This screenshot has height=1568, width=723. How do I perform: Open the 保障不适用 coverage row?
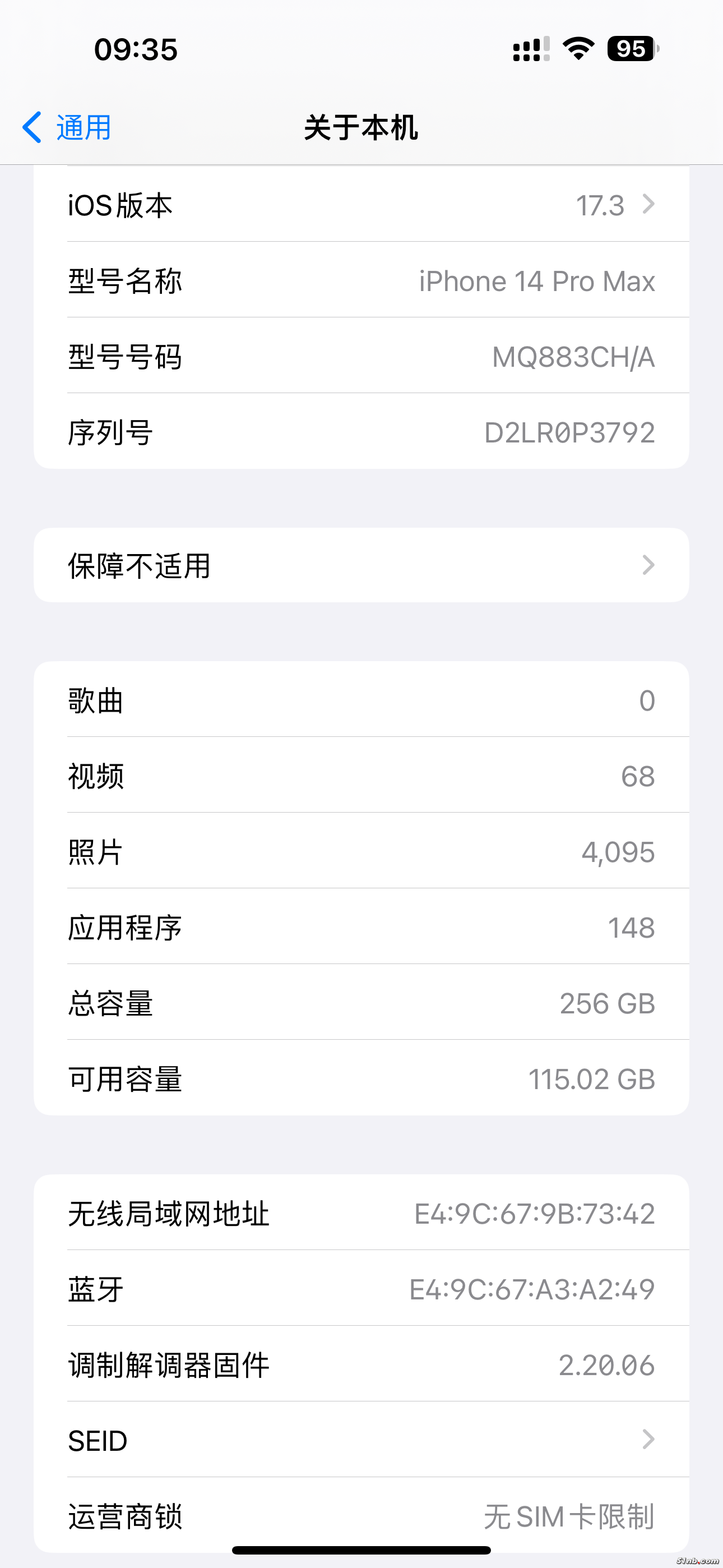point(361,565)
